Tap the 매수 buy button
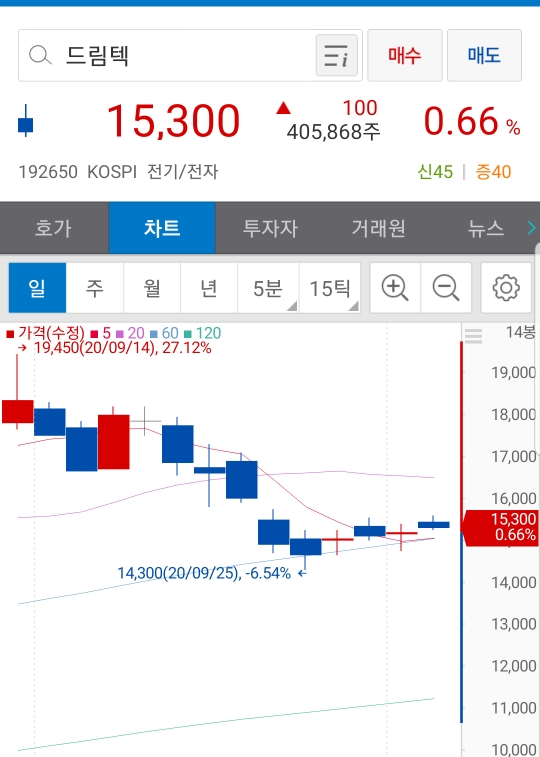540x757 pixels. coord(404,56)
